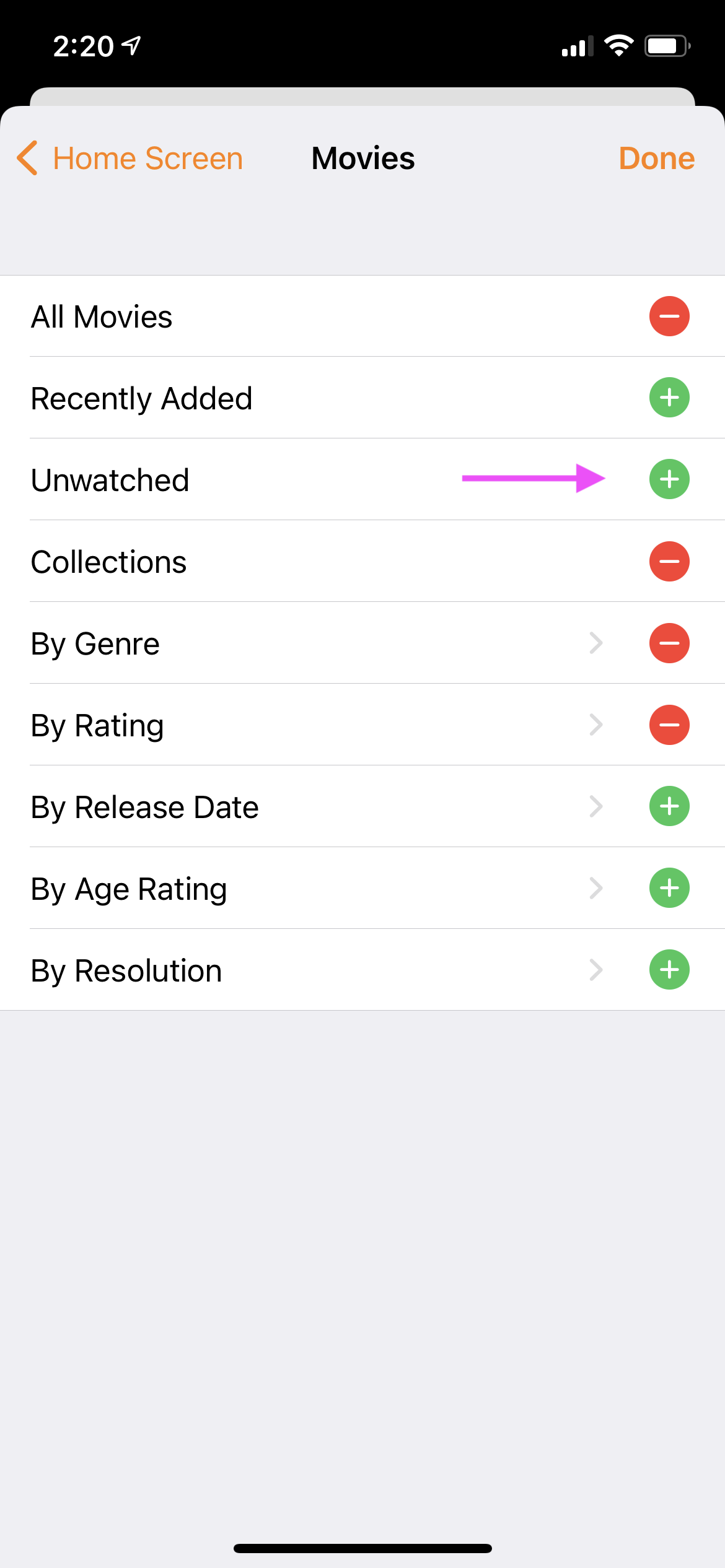Remove the By Rating section
This screenshot has width=725, height=1568.
tap(669, 725)
